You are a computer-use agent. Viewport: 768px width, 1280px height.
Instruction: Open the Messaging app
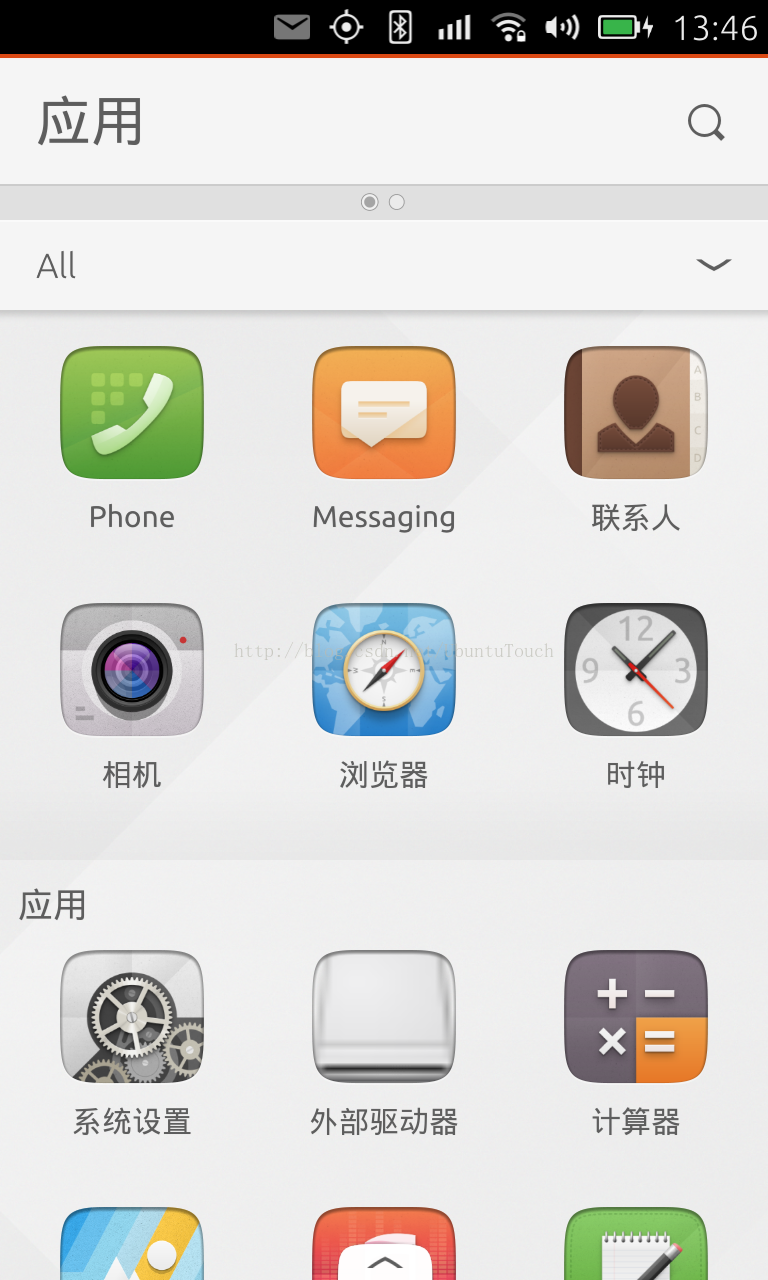[x=384, y=413]
